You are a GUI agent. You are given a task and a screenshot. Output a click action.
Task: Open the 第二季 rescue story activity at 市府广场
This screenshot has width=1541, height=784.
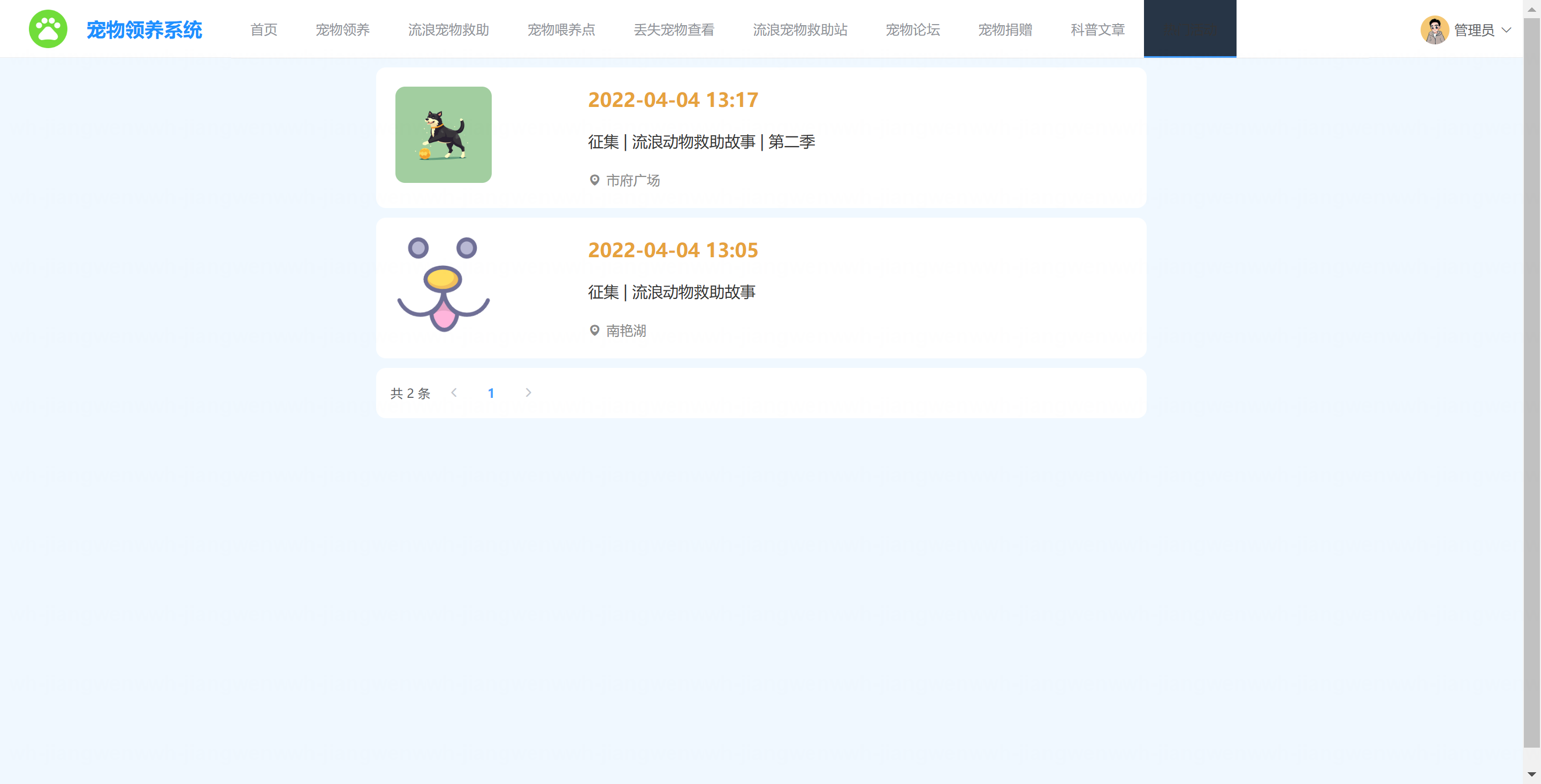[701, 142]
